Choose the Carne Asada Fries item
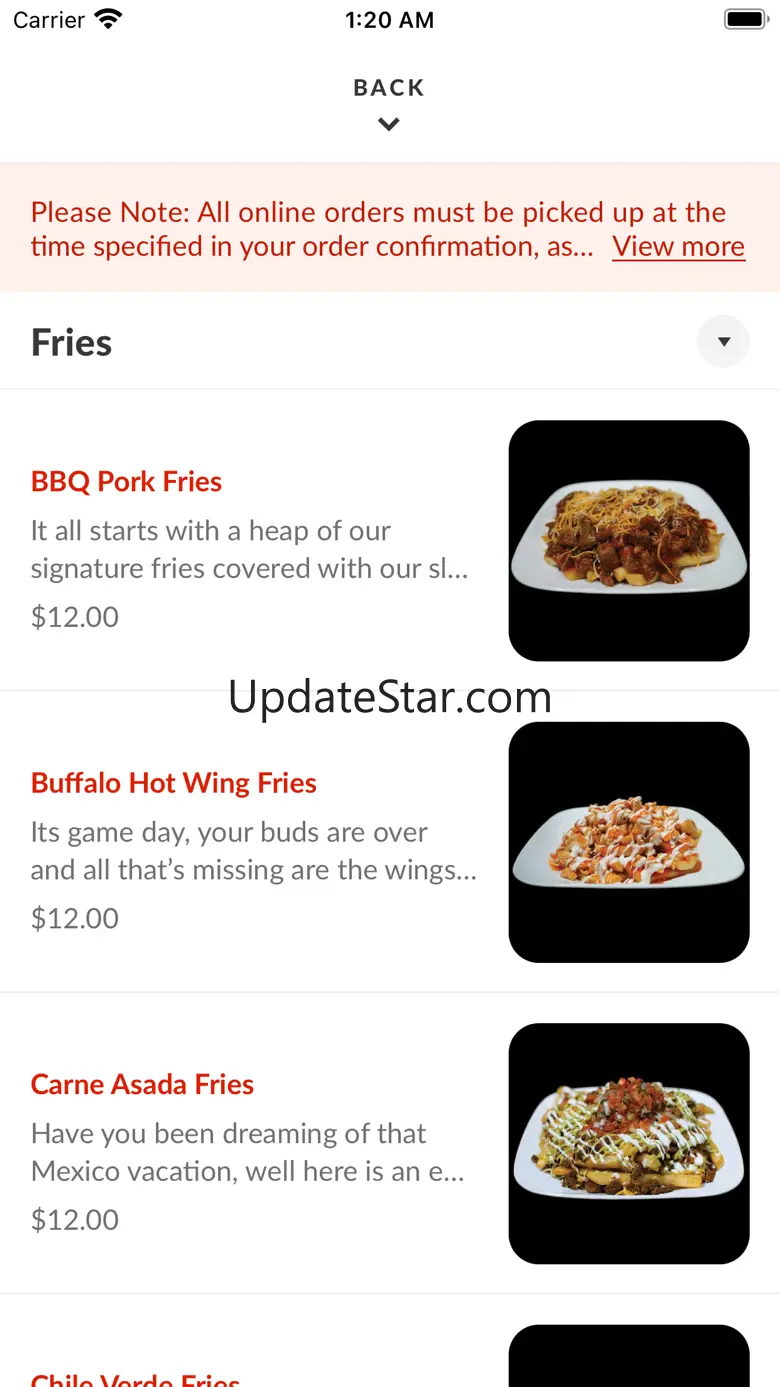 tap(142, 1084)
